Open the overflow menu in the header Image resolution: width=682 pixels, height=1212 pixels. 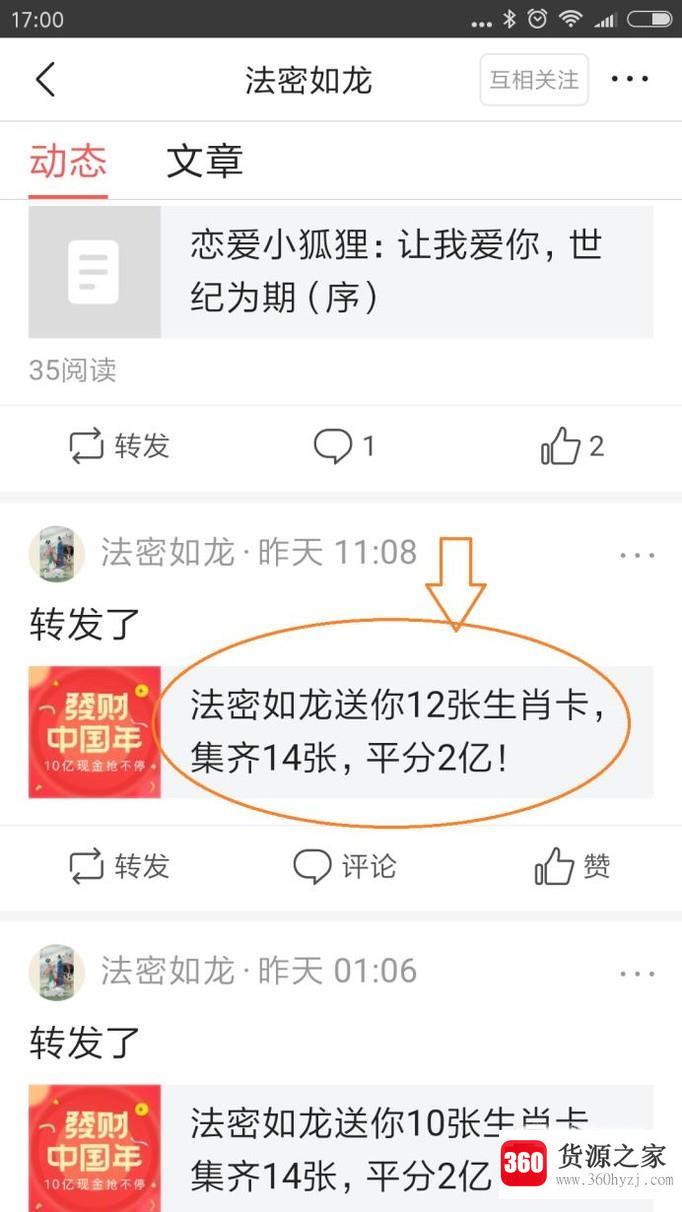(x=630, y=80)
